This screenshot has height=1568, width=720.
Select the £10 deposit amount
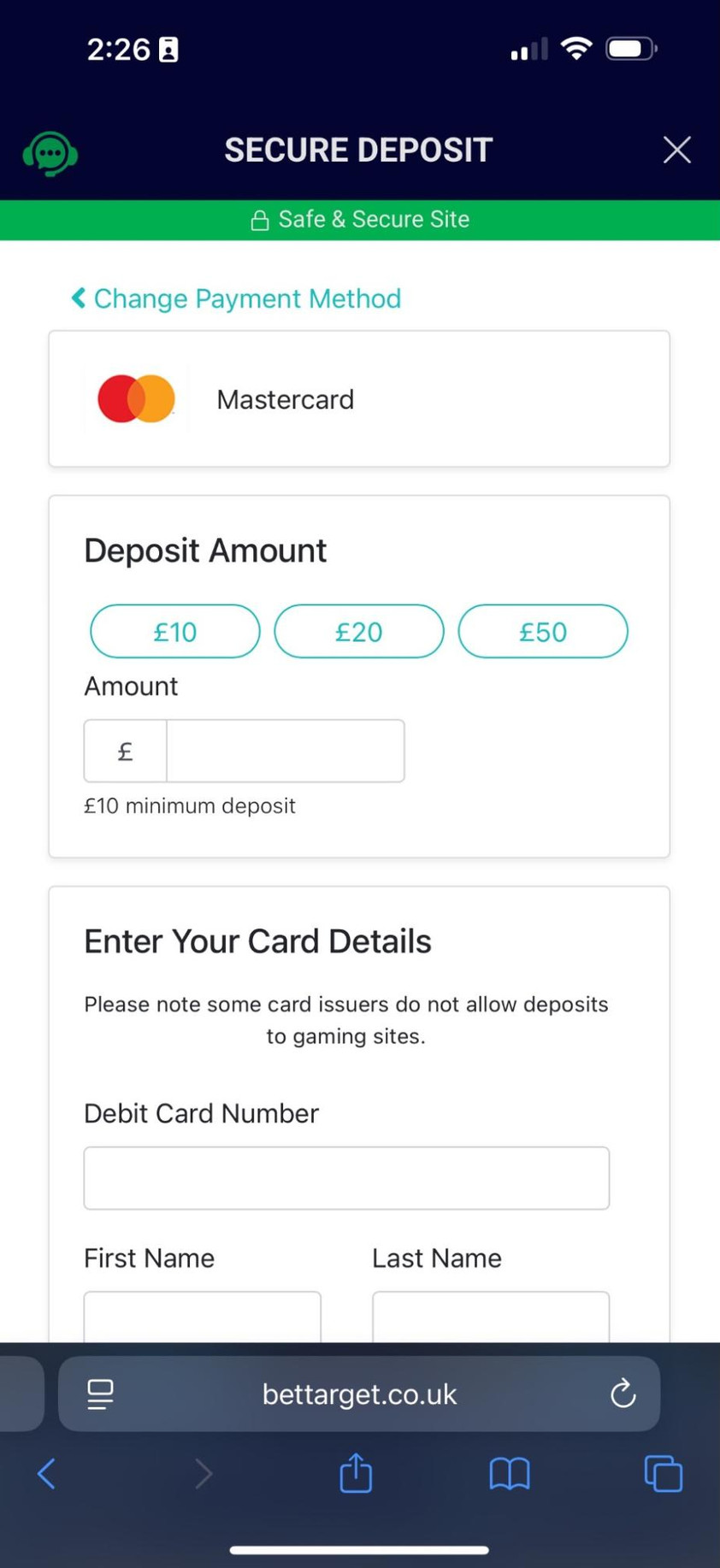pos(174,632)
